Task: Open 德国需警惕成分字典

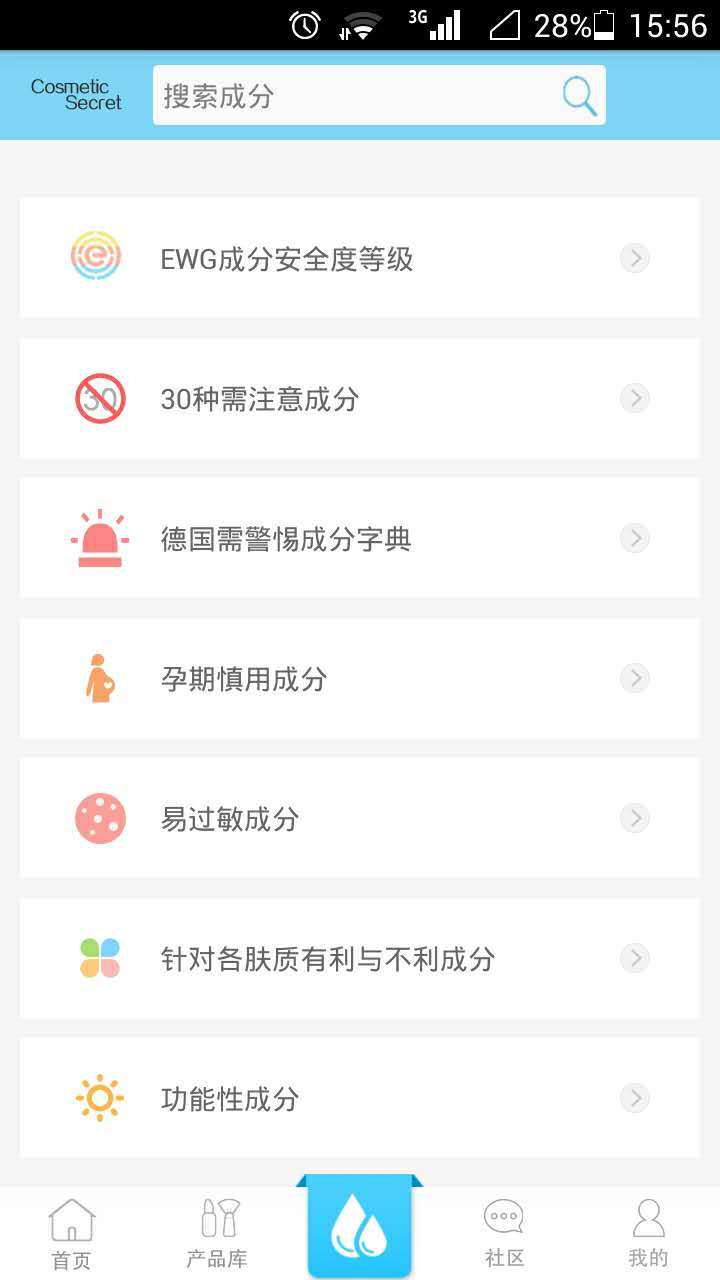Action: pos(360,538)
